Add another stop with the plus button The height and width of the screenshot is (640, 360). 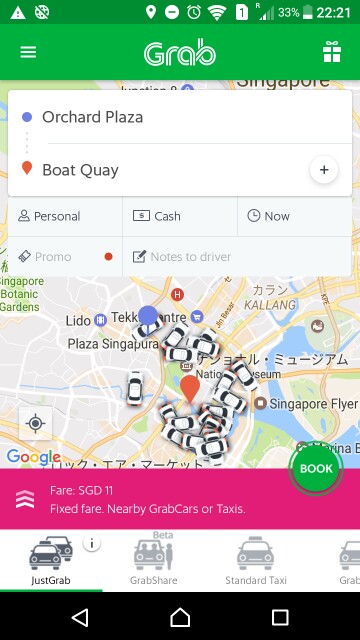(324, 170)
